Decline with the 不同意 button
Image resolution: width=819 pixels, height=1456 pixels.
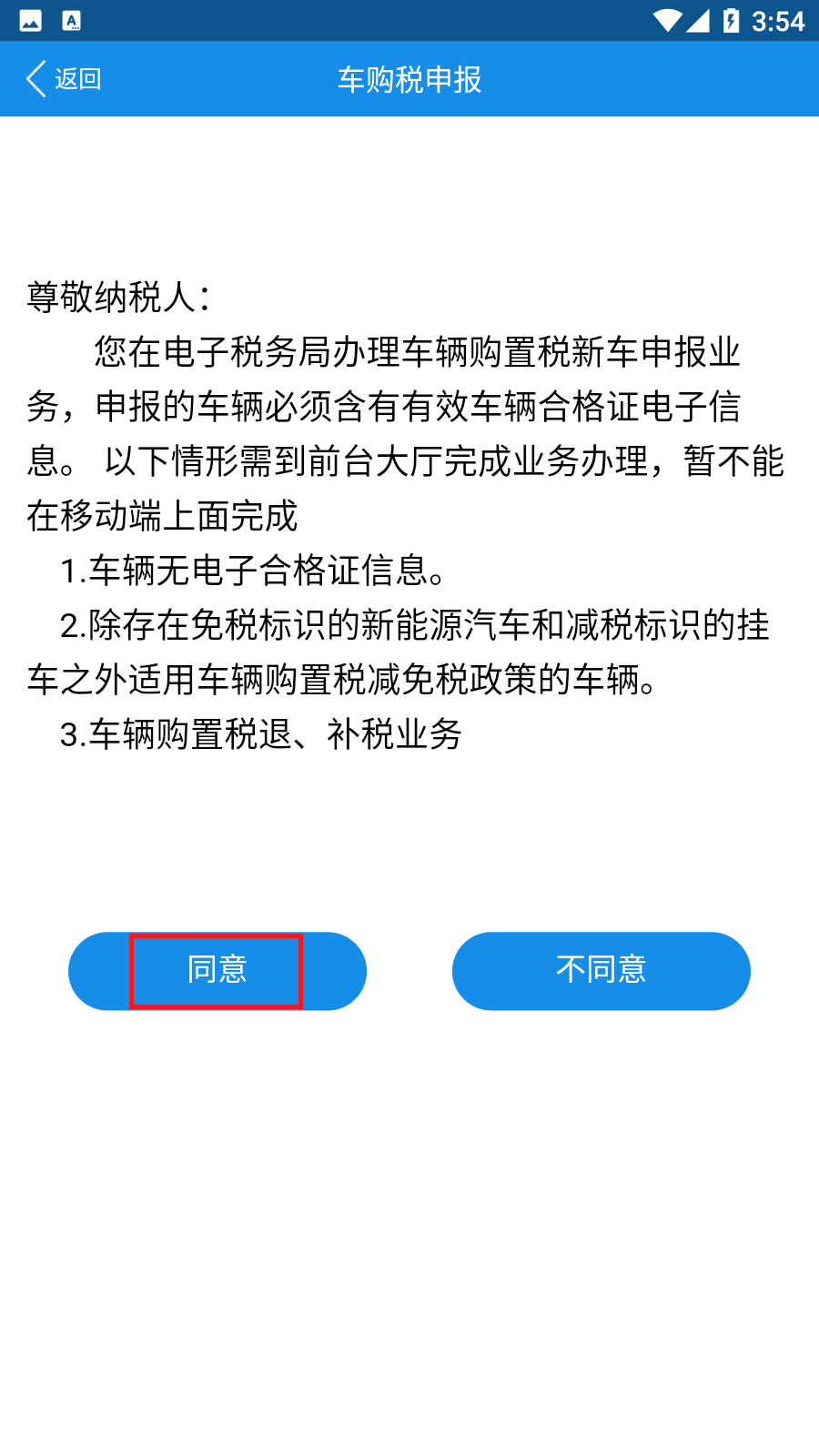[x=601, y=971]
